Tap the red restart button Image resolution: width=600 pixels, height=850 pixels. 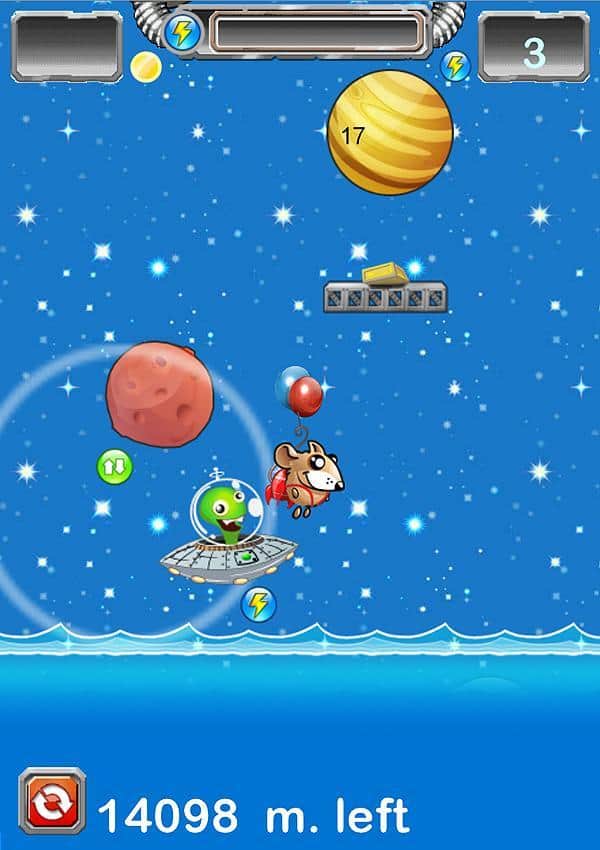[51, 801]
